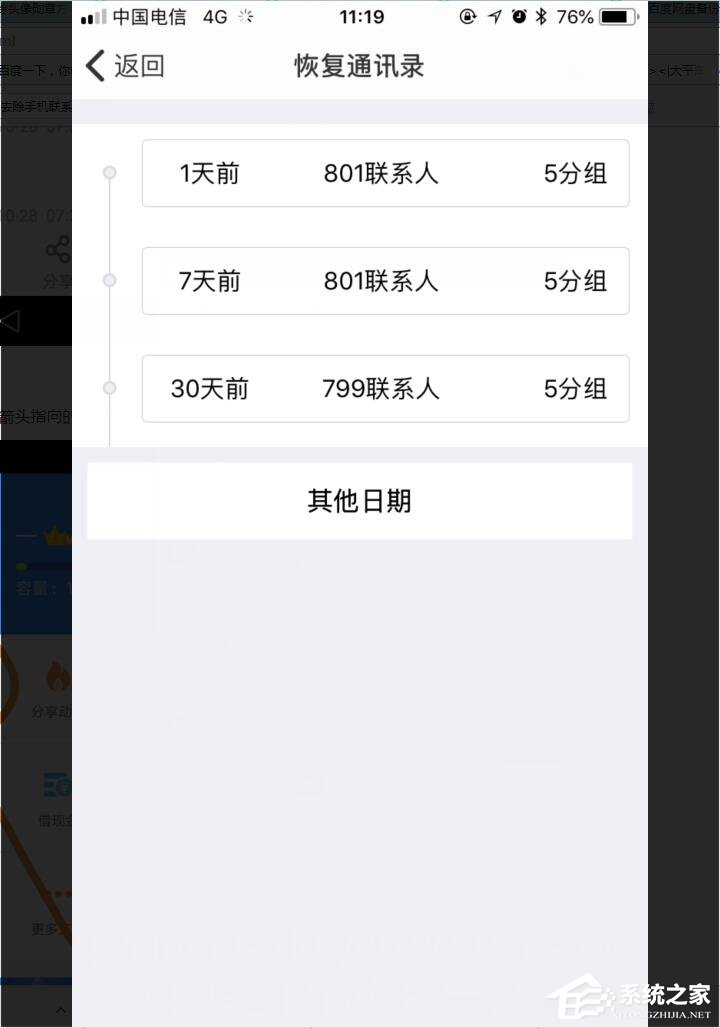The width and height of the screenshot is (720, 1028).
Task: Expand the upward chevron at bottom left
Action: pyautogui.click(x=59, y=1010)
